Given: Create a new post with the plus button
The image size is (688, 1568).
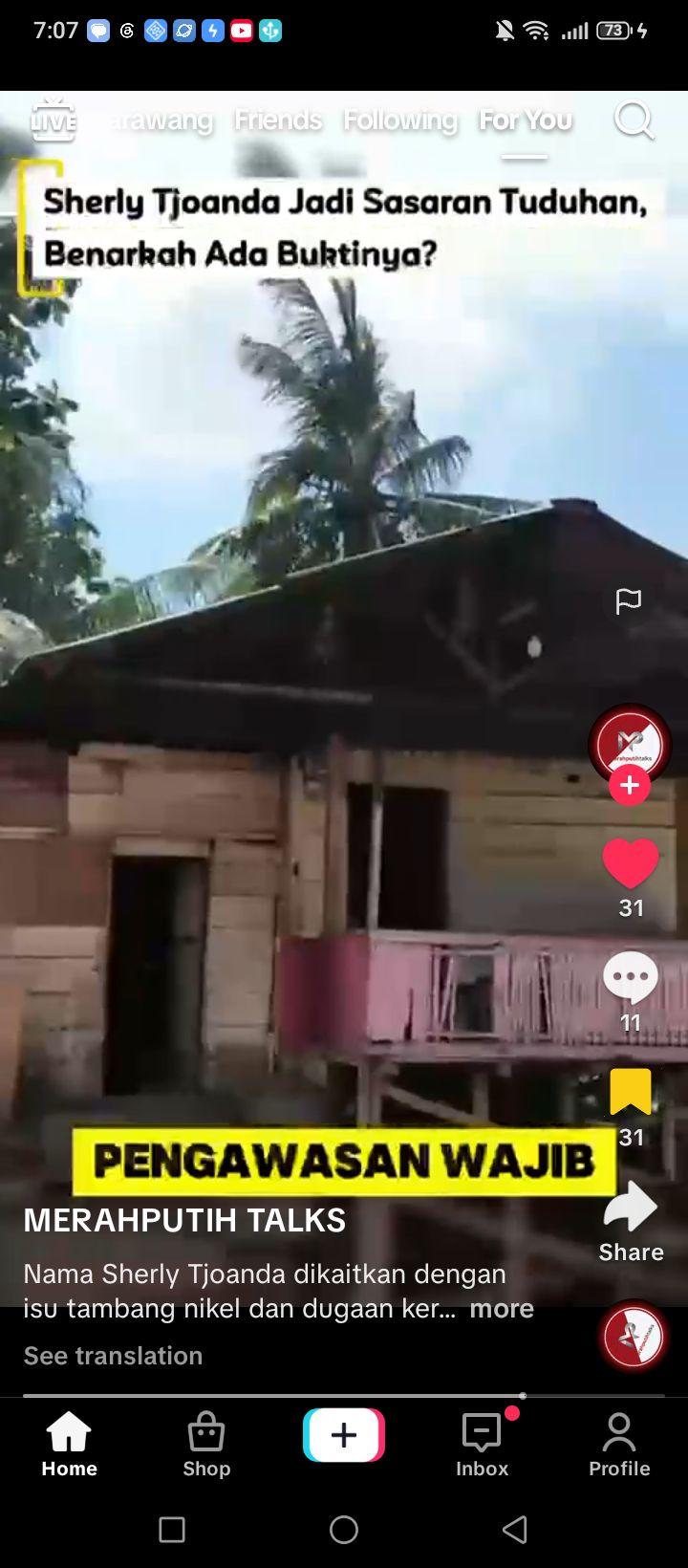Looking at the screenshot, I should 344,1435.
